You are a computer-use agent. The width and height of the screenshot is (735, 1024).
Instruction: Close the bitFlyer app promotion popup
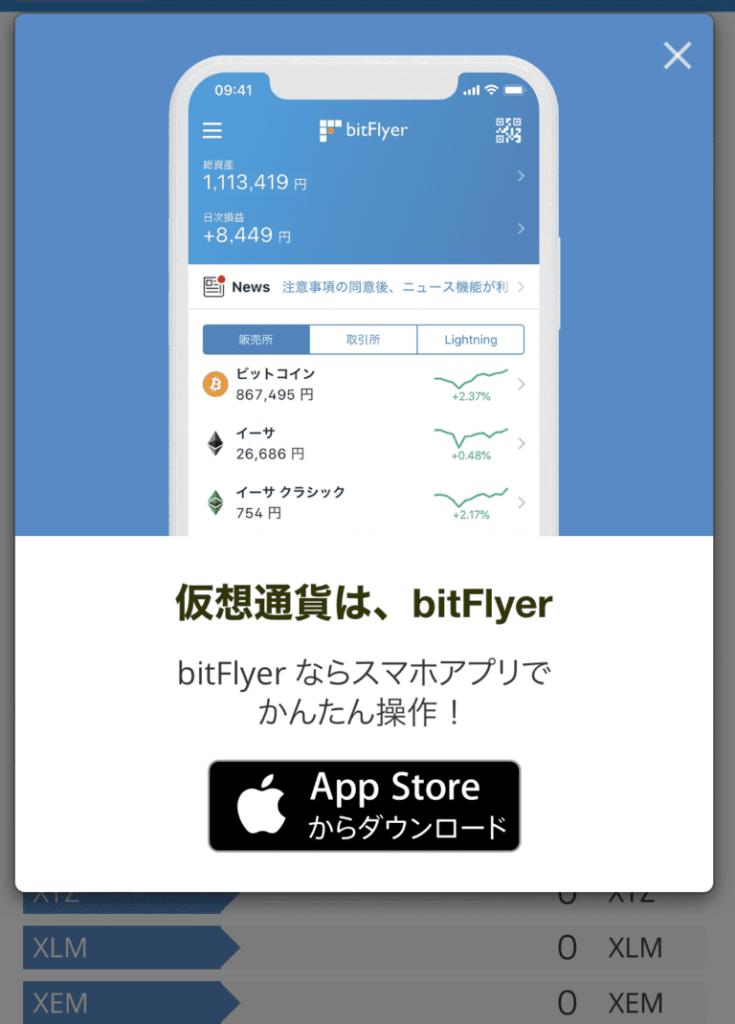(677, 56)
